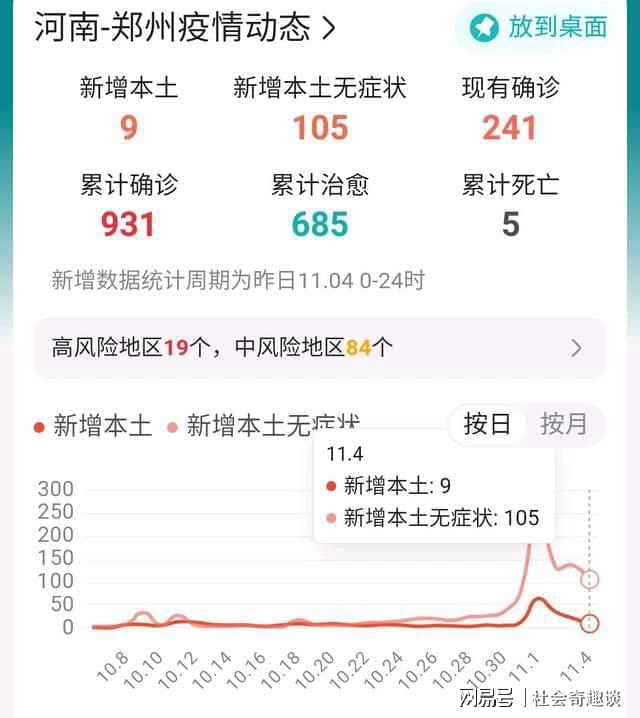Open the 高风险地区/中风险地区 list row
The height and width of the screenshot is (718, 640).
(320, 348)
